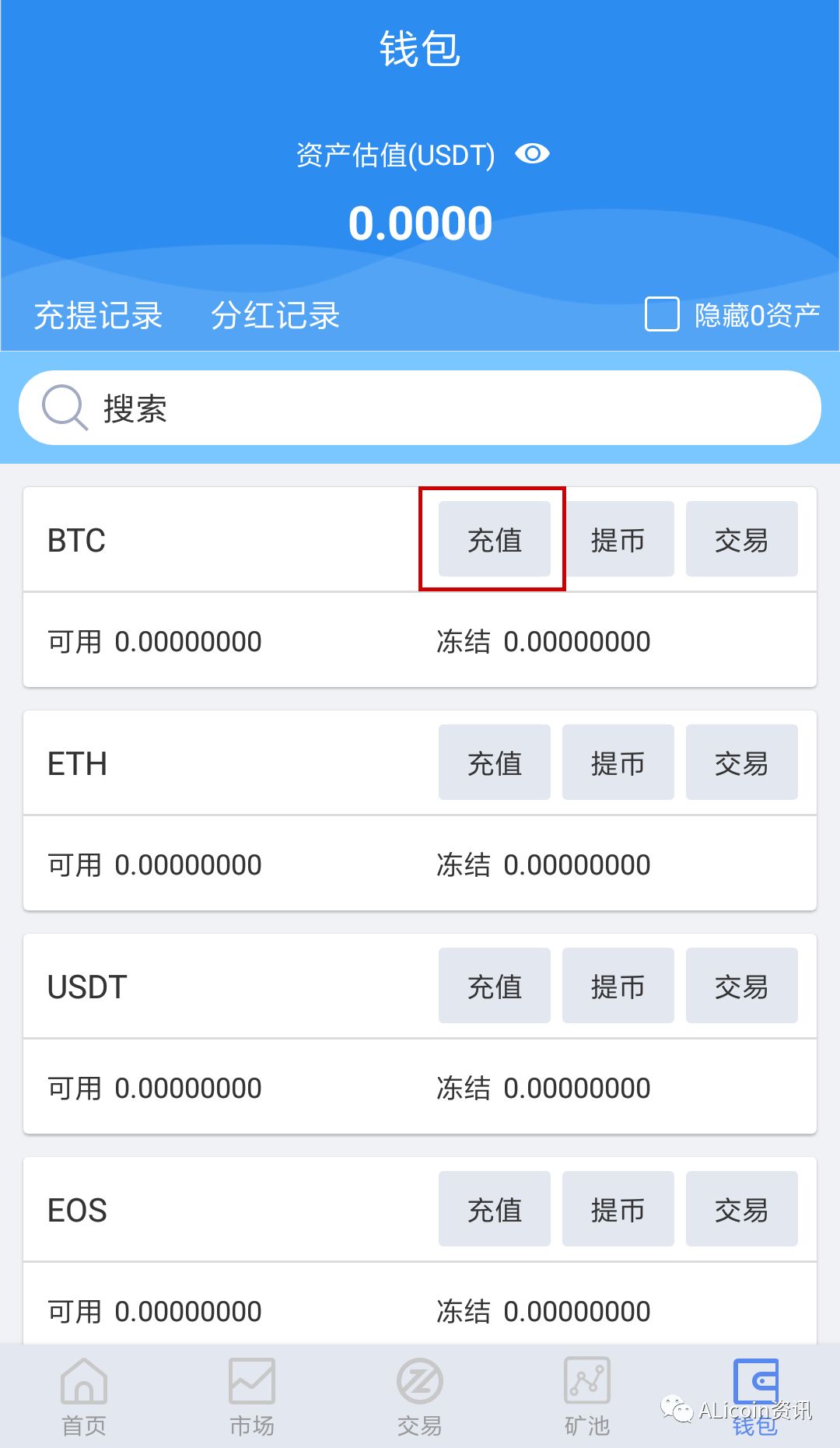The width and height of the screenshot is (840, 1448).
Task: Open 分红记录 dividend records
Action: [275, 316]
